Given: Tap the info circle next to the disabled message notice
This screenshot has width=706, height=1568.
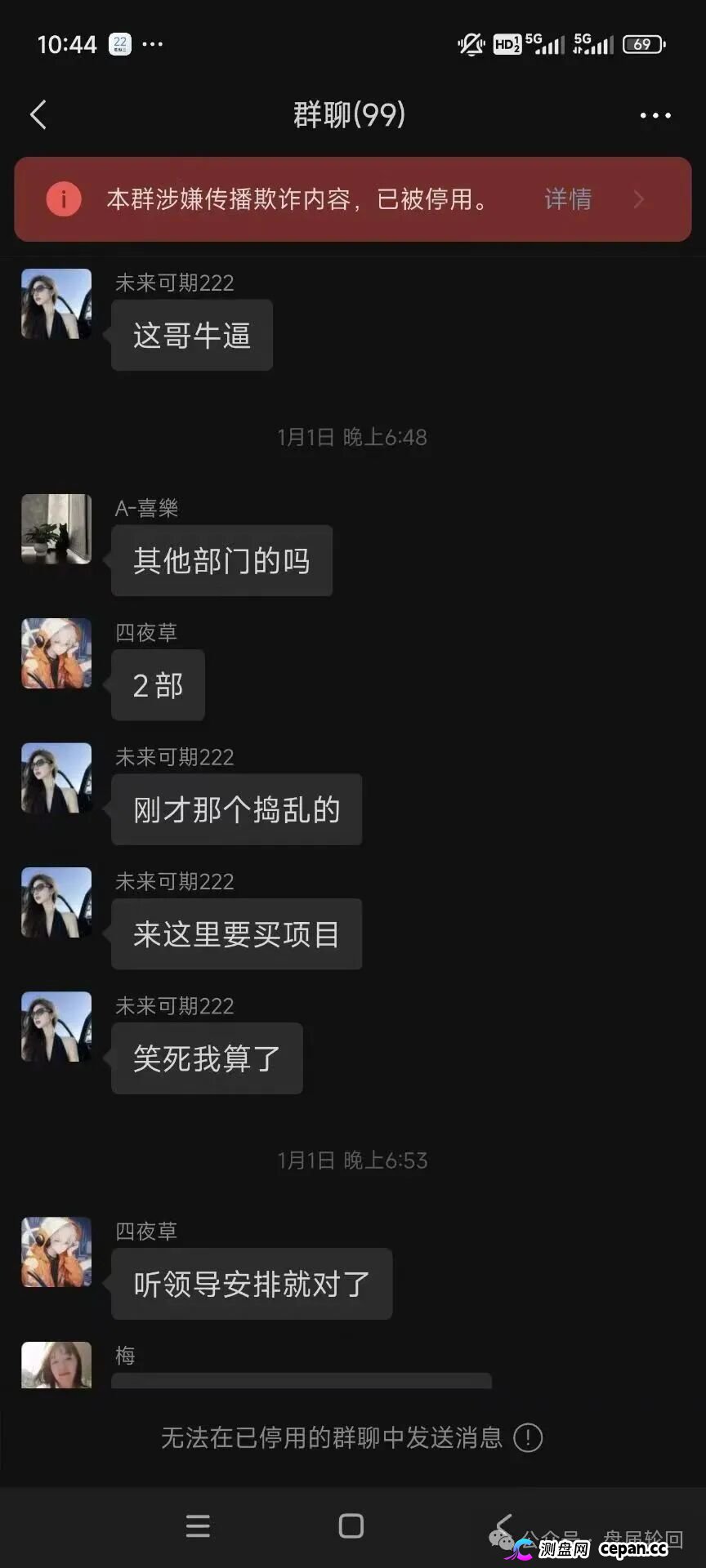Looking at the screenshot, I should (528, 1437).
